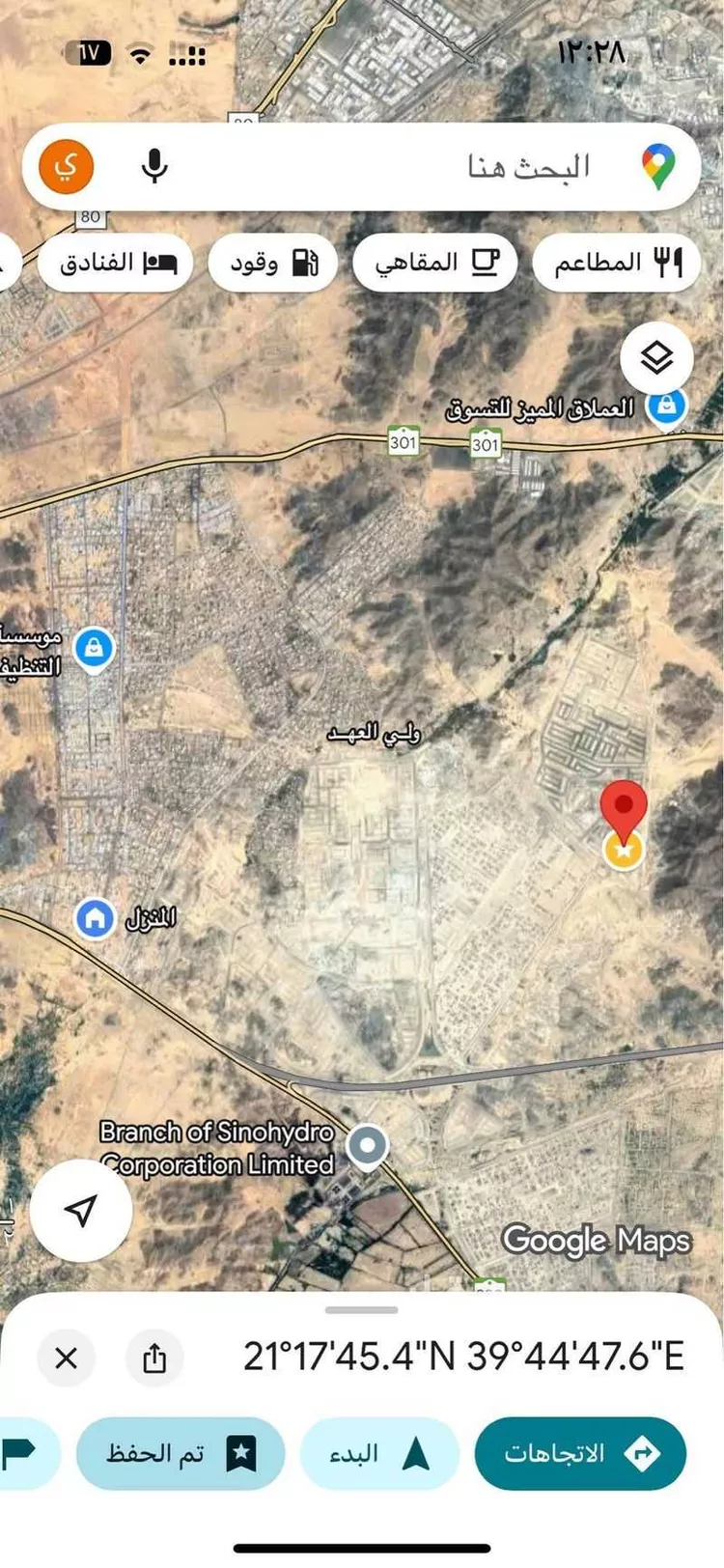
Task: Tap the search here field
Action: pyautogui.click(x=463, y=167)
